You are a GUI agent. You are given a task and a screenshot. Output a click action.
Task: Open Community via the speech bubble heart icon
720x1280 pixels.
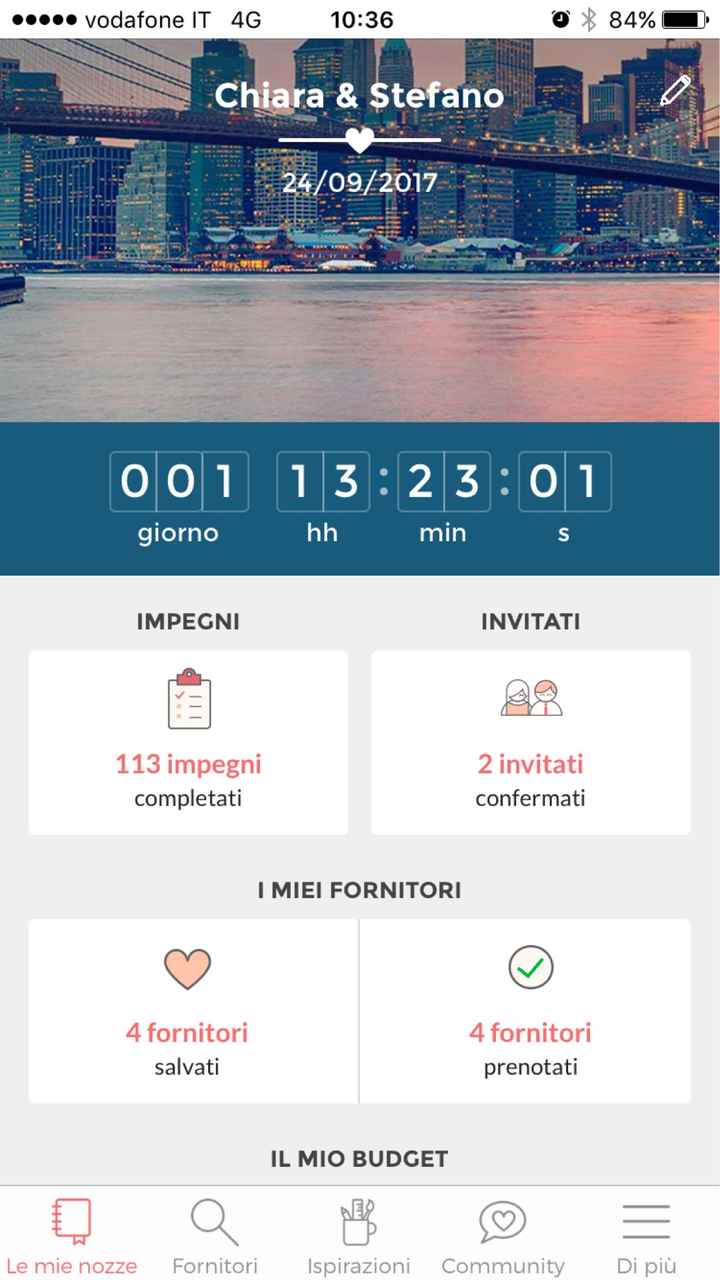(x=502, y=1222)
